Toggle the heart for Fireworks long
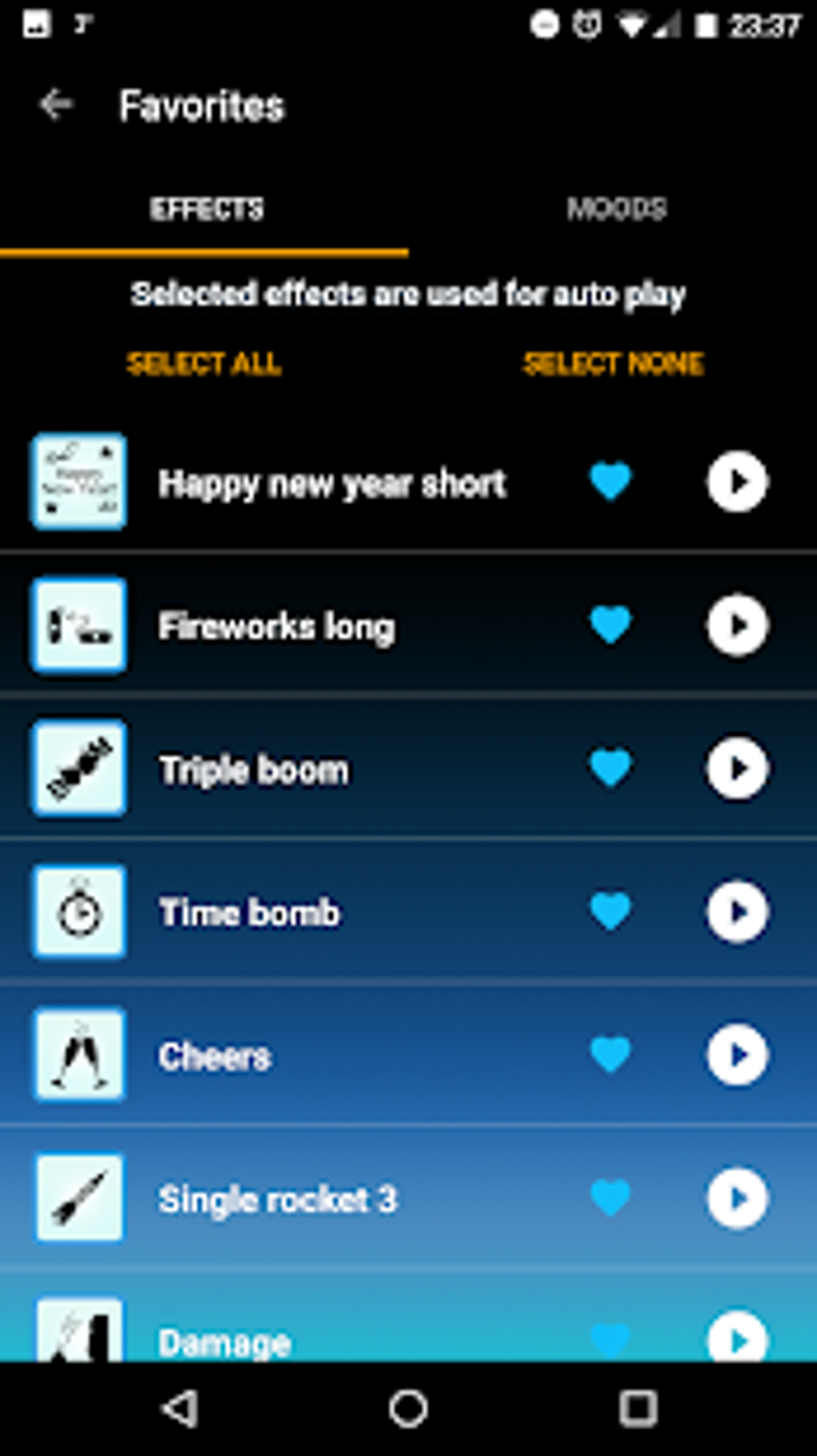817x1456 pixels. [610, 625]
